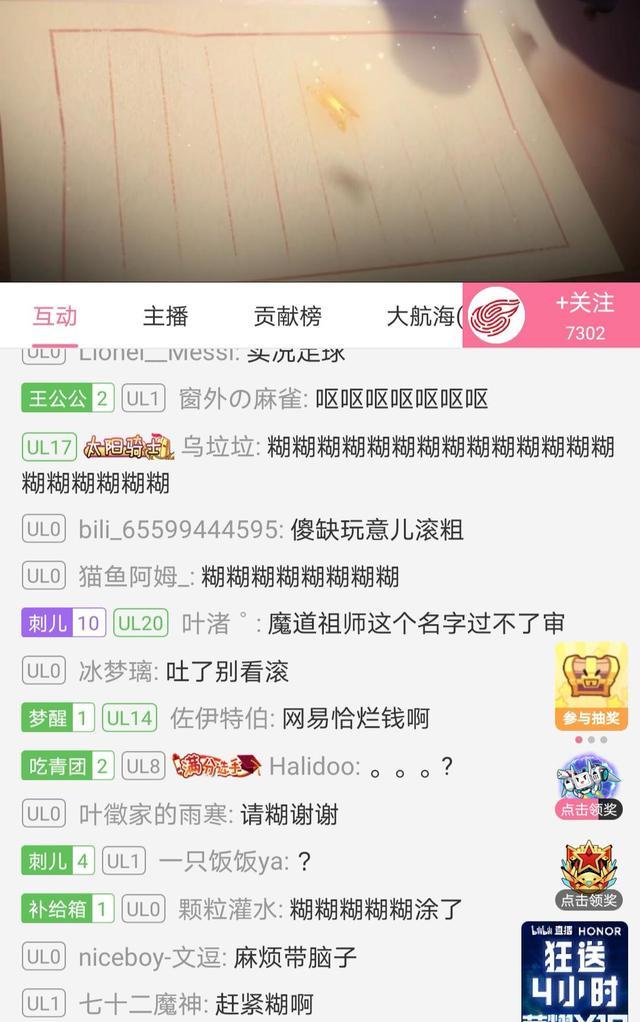
Task: Follow the streamer with +关注
Action: click(x=585, y=314)
